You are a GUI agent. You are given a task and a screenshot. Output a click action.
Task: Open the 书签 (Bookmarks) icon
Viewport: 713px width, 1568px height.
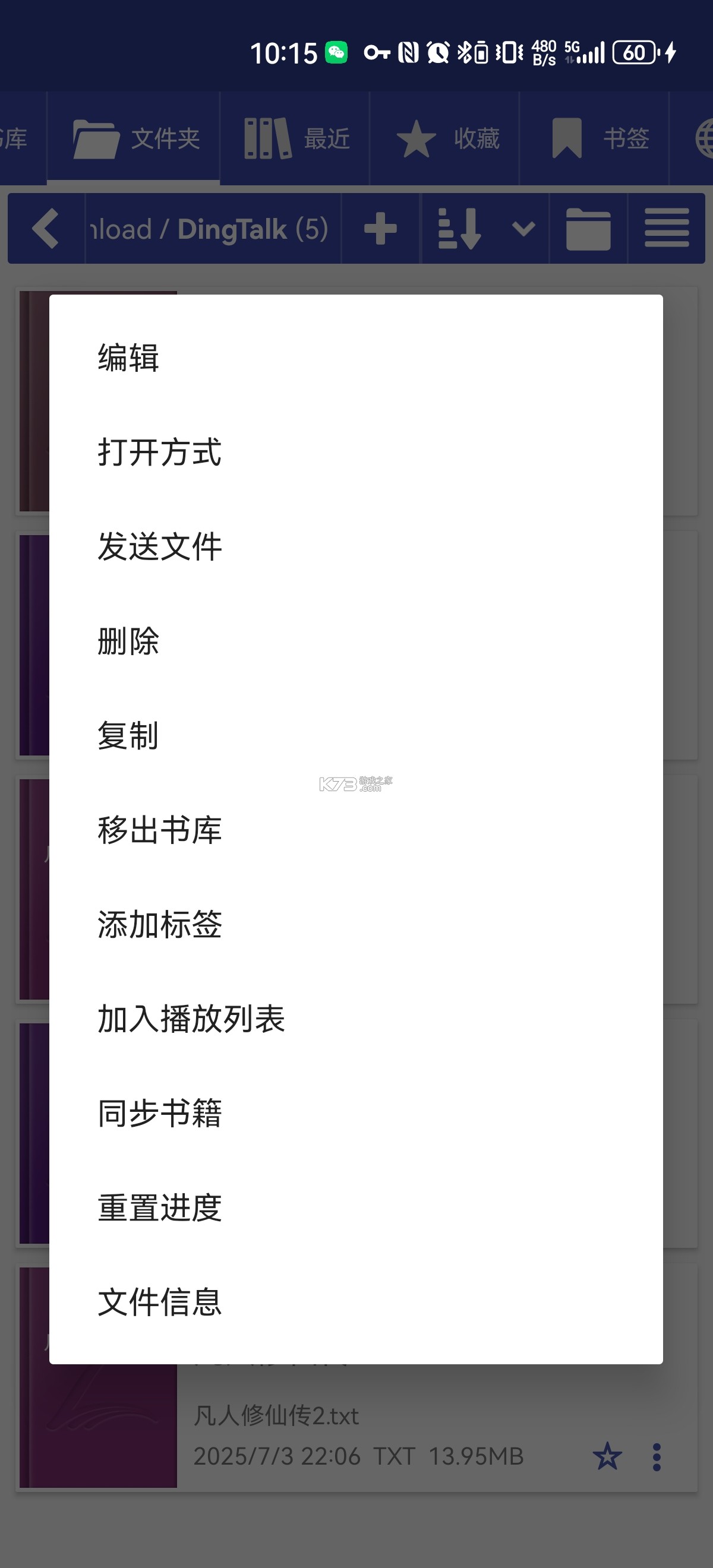click(x=567, y=139)
